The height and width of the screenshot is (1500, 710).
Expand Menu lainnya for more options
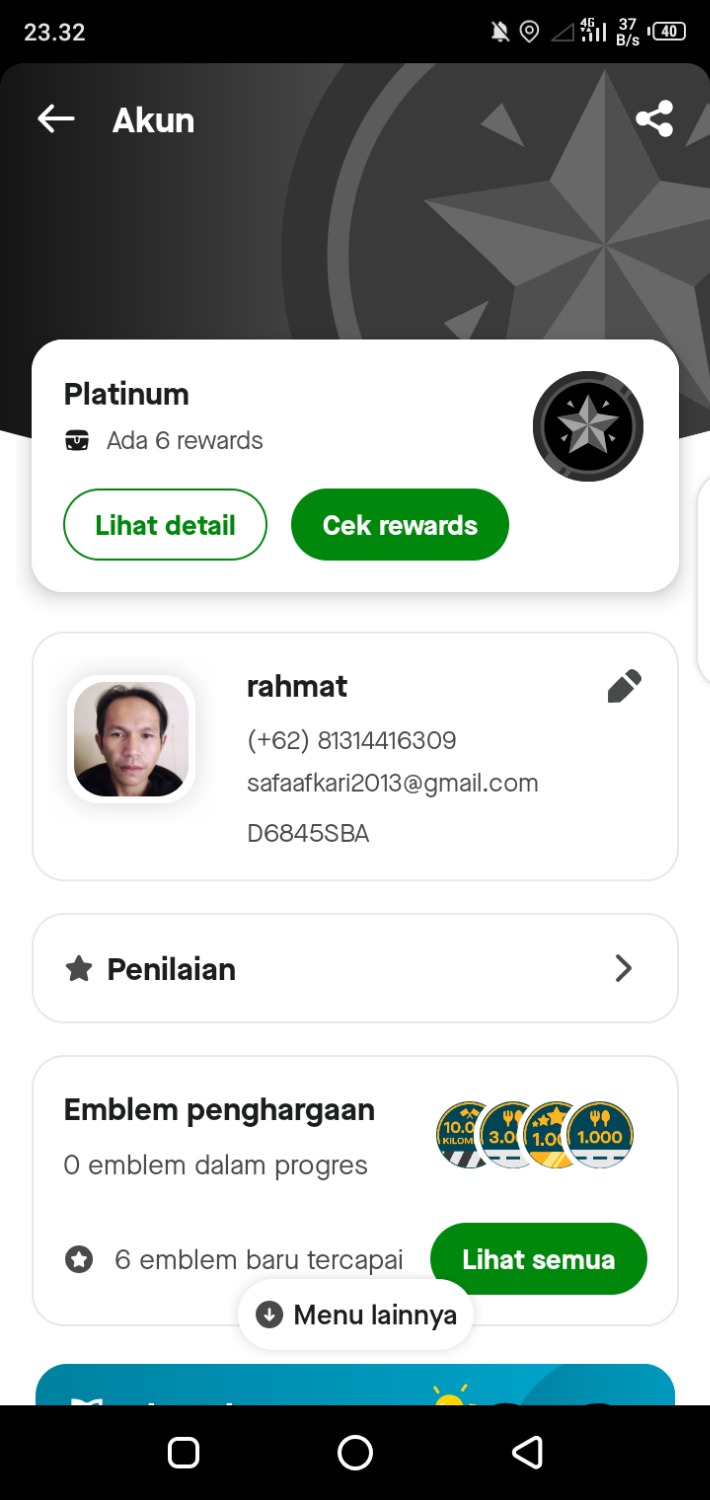tap(356, 1315)
